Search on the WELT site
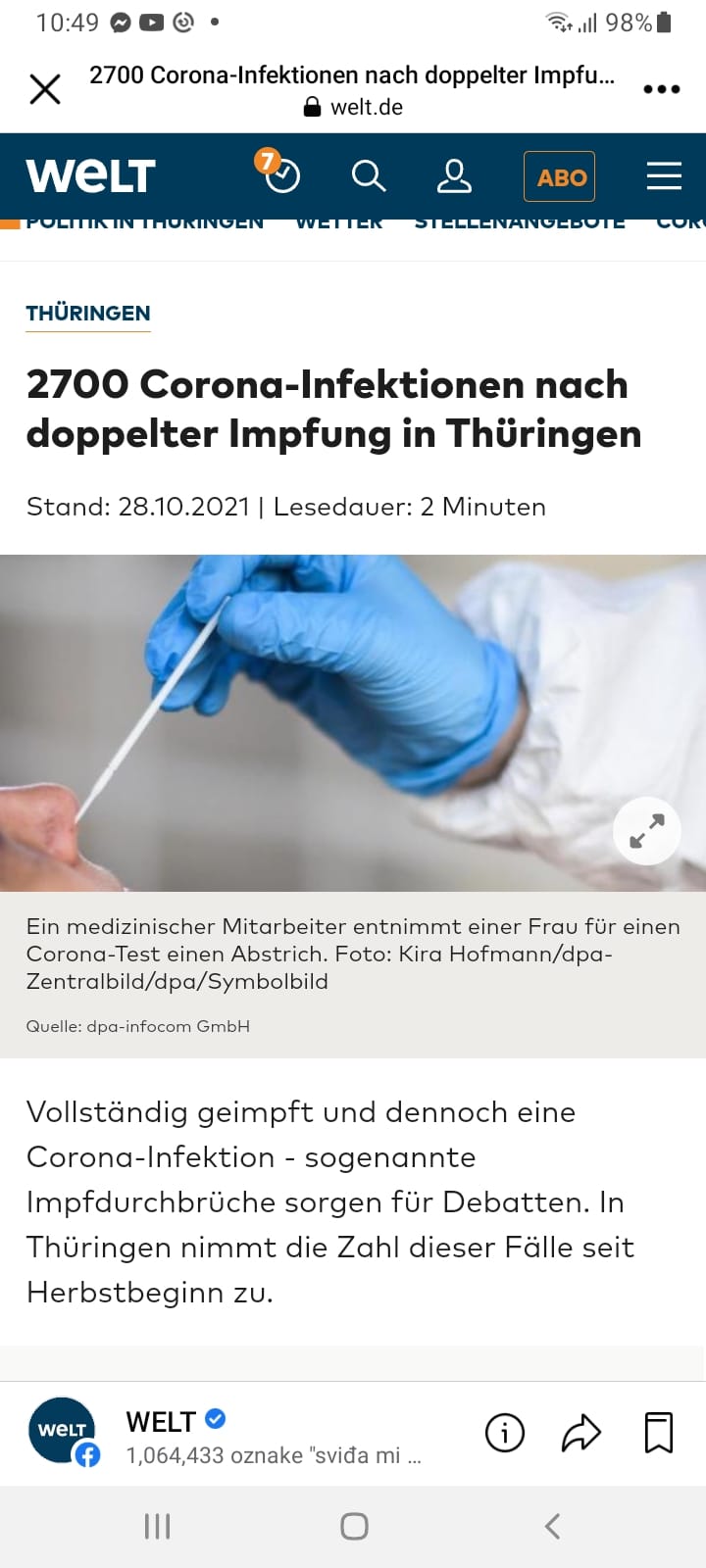This screenshot has height=1568, width=706. click(368, 176)
